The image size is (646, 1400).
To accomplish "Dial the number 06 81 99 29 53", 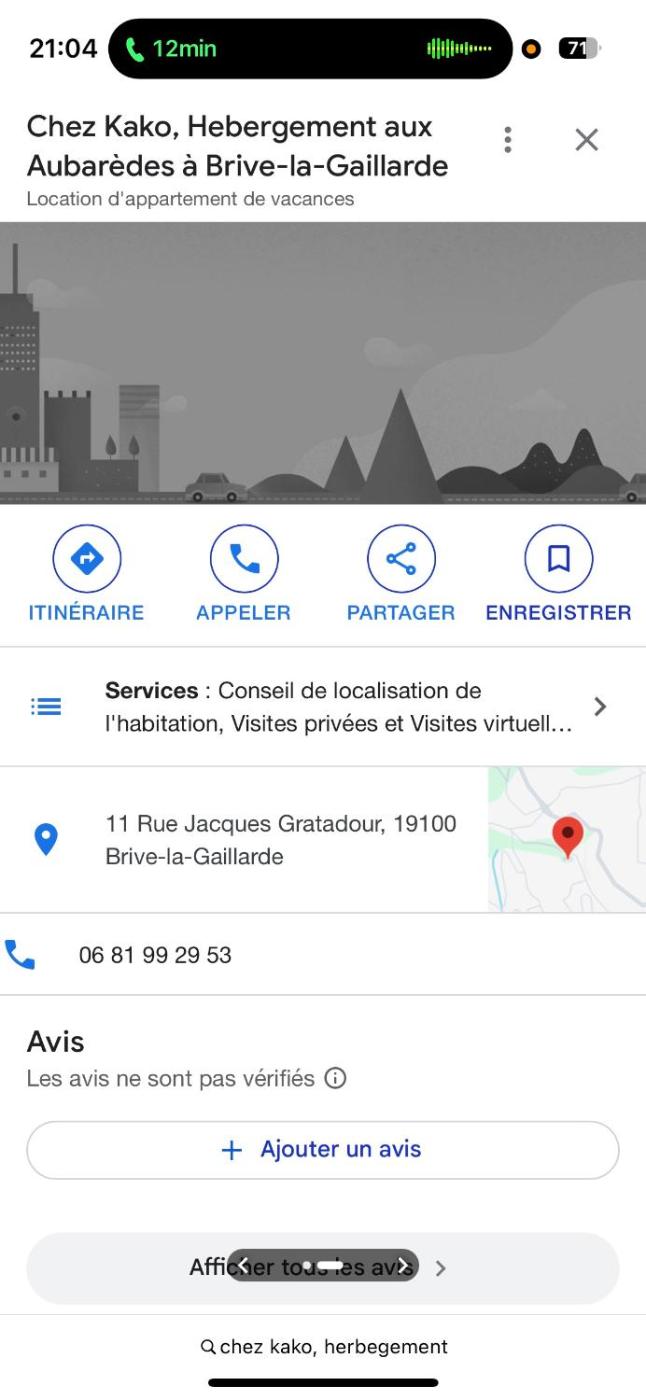I will pyautogui.click(x=155, y=955).
